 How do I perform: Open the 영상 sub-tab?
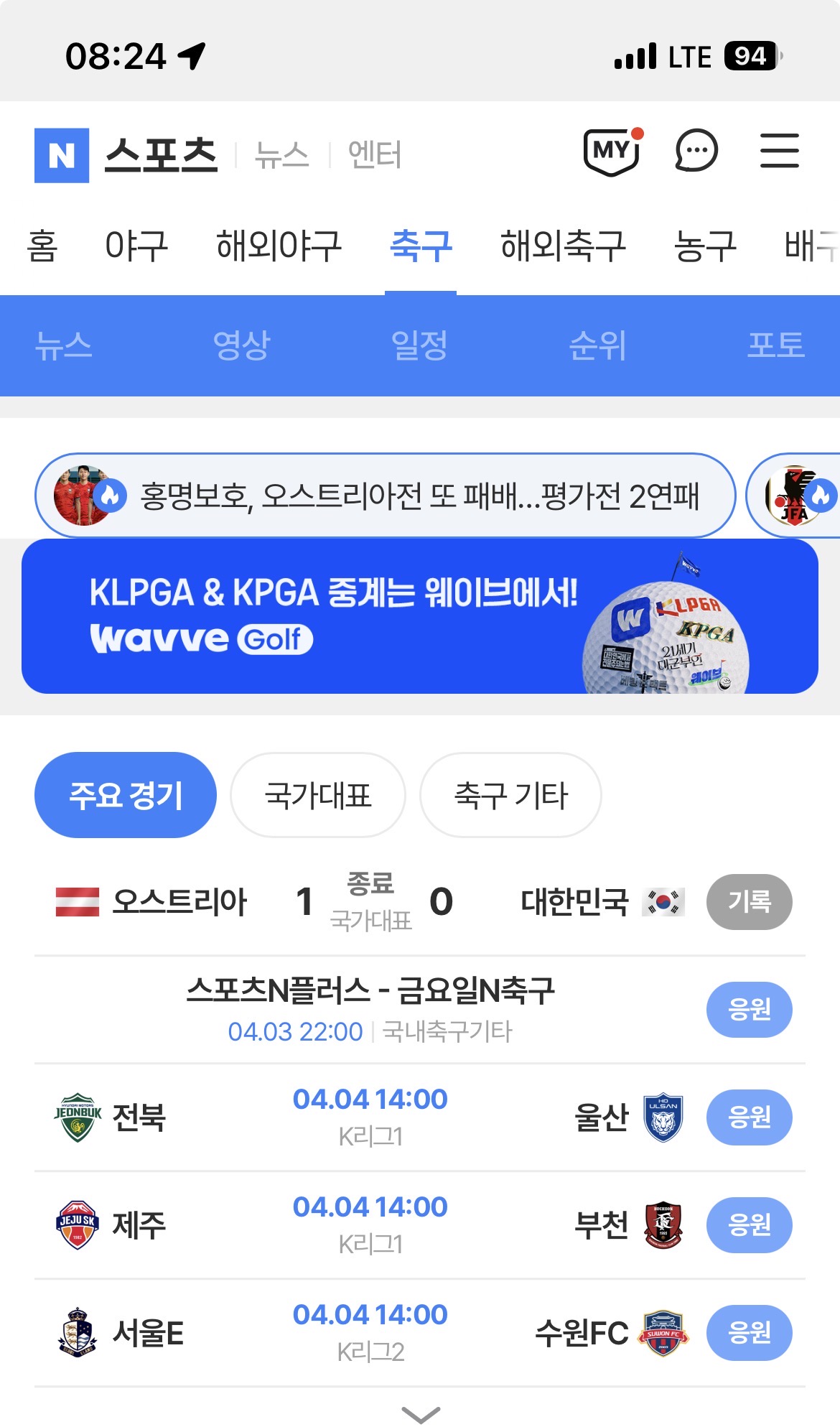point(241,345)
